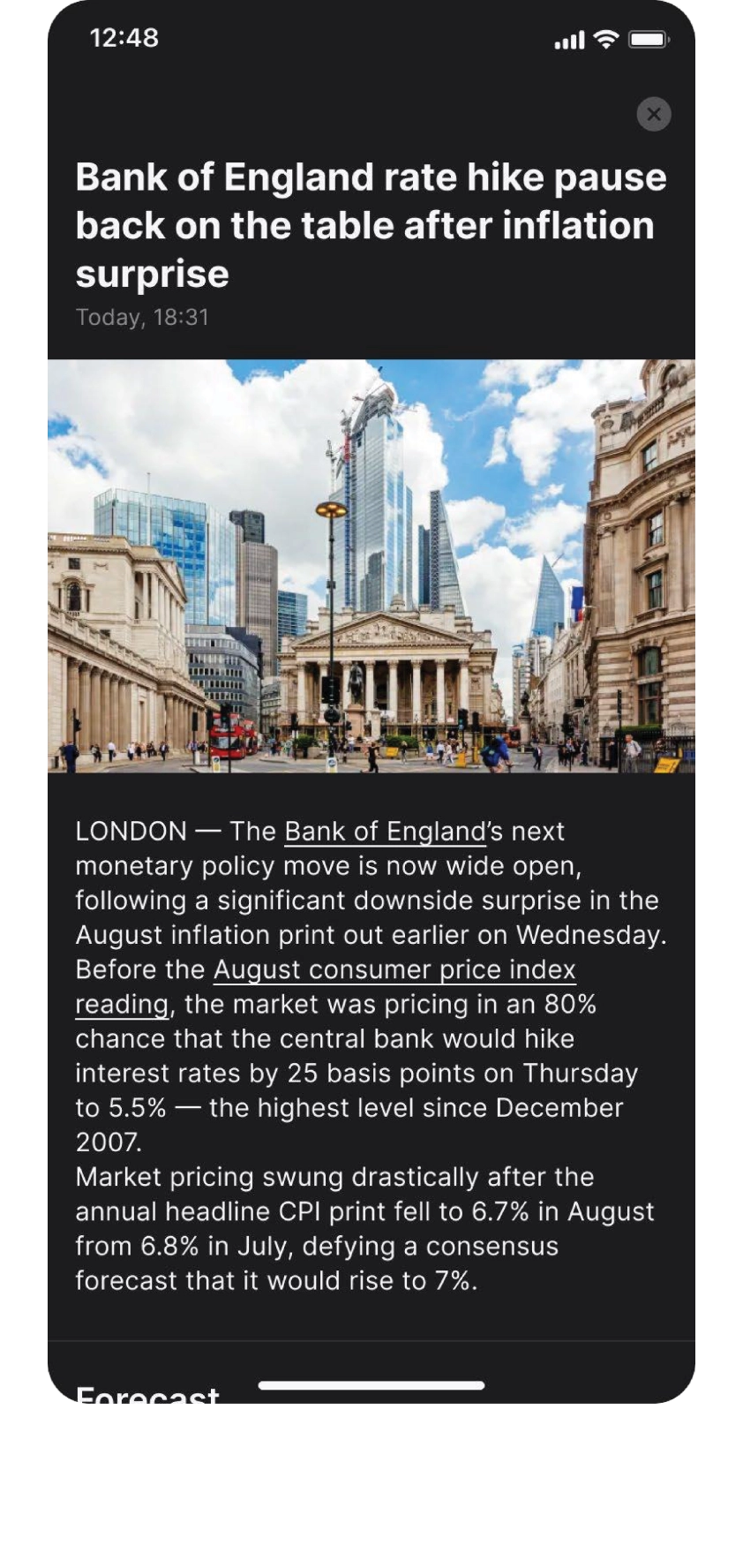The width and height of the screenshot is (743, 1568).
Task: Close the article view
Action: point(654,114)
